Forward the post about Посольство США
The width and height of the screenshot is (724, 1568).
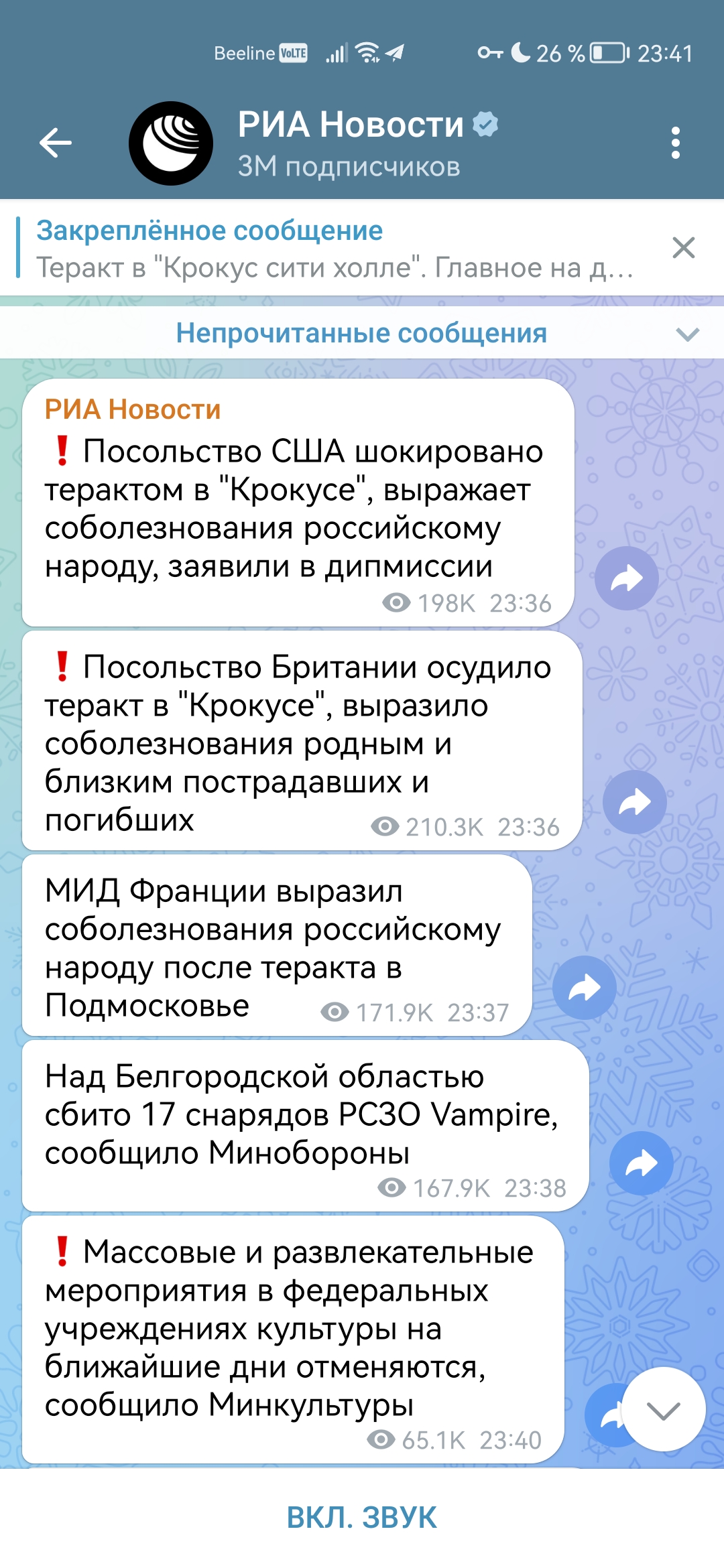pos(626,578)
